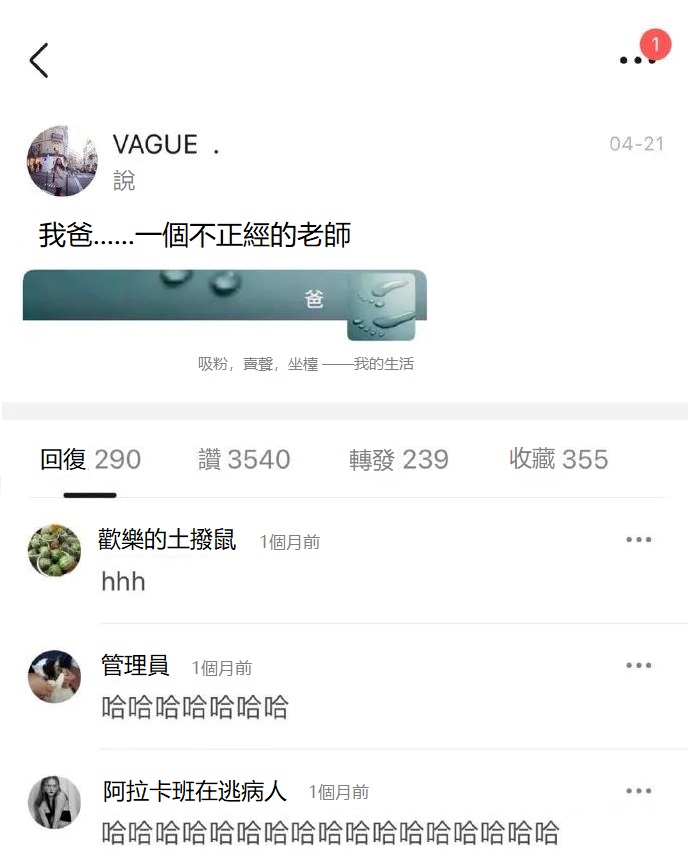This screenshot has width=688, height=861.
Task: View 阿拉卡班在逃病人's profile avatar
Action: coord(54,801)
